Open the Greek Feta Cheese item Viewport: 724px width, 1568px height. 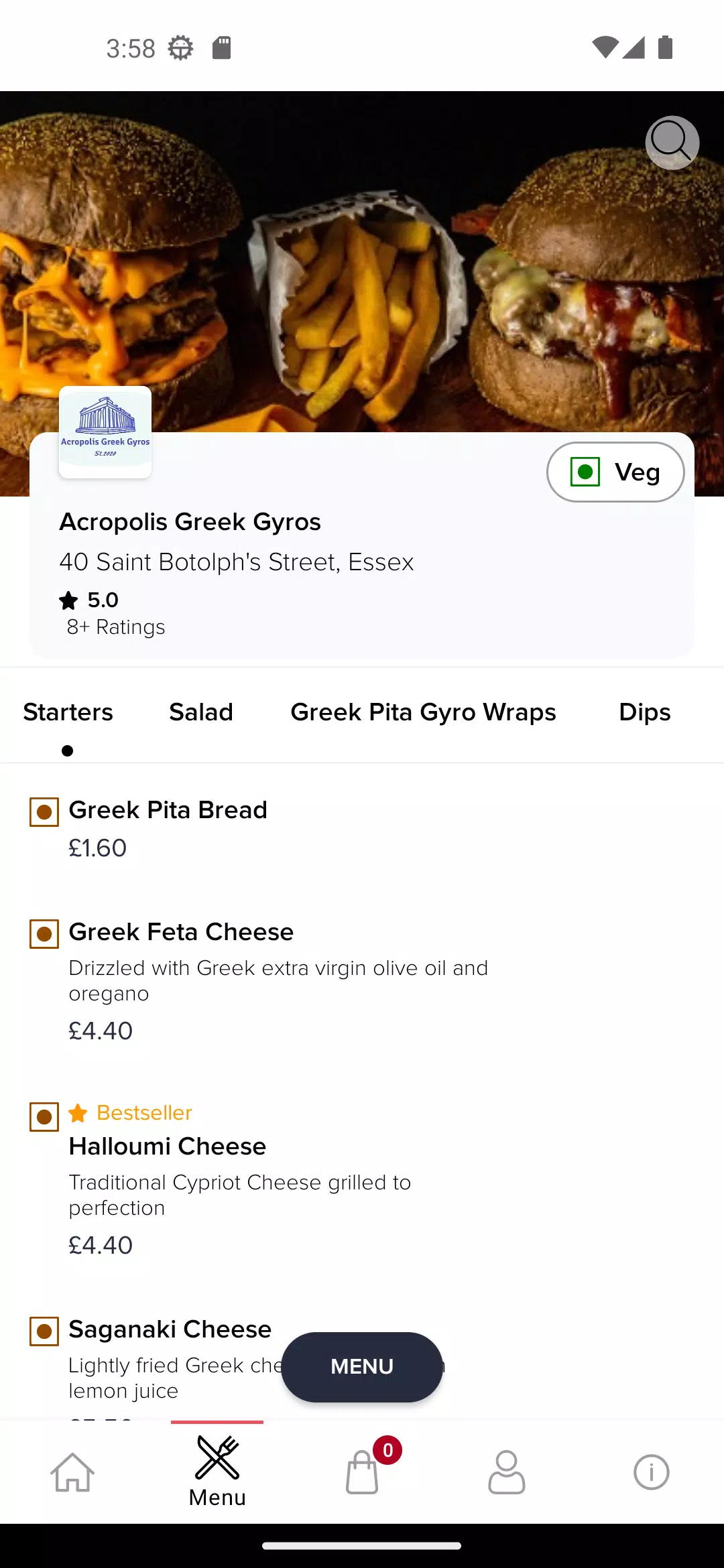click(362, 981)
